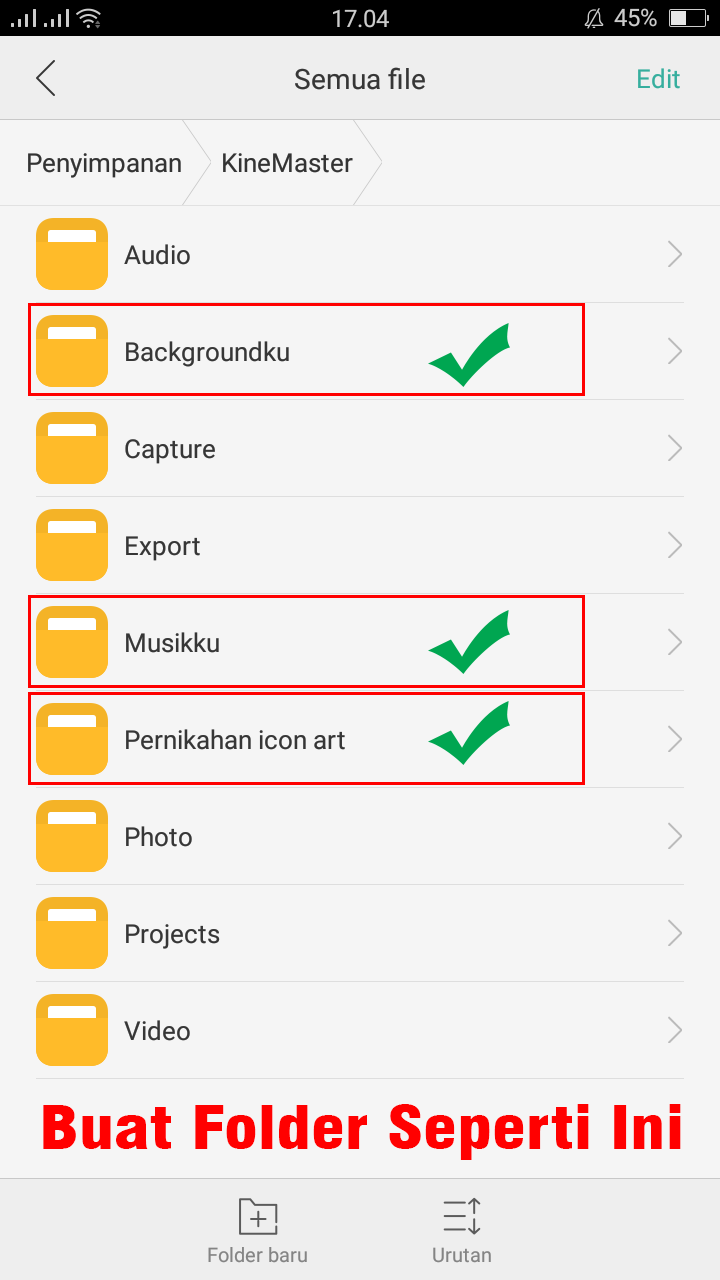Select the KineMaster breadcrumb
This screenshot has height=1280, width=720.
pos(287,163)
